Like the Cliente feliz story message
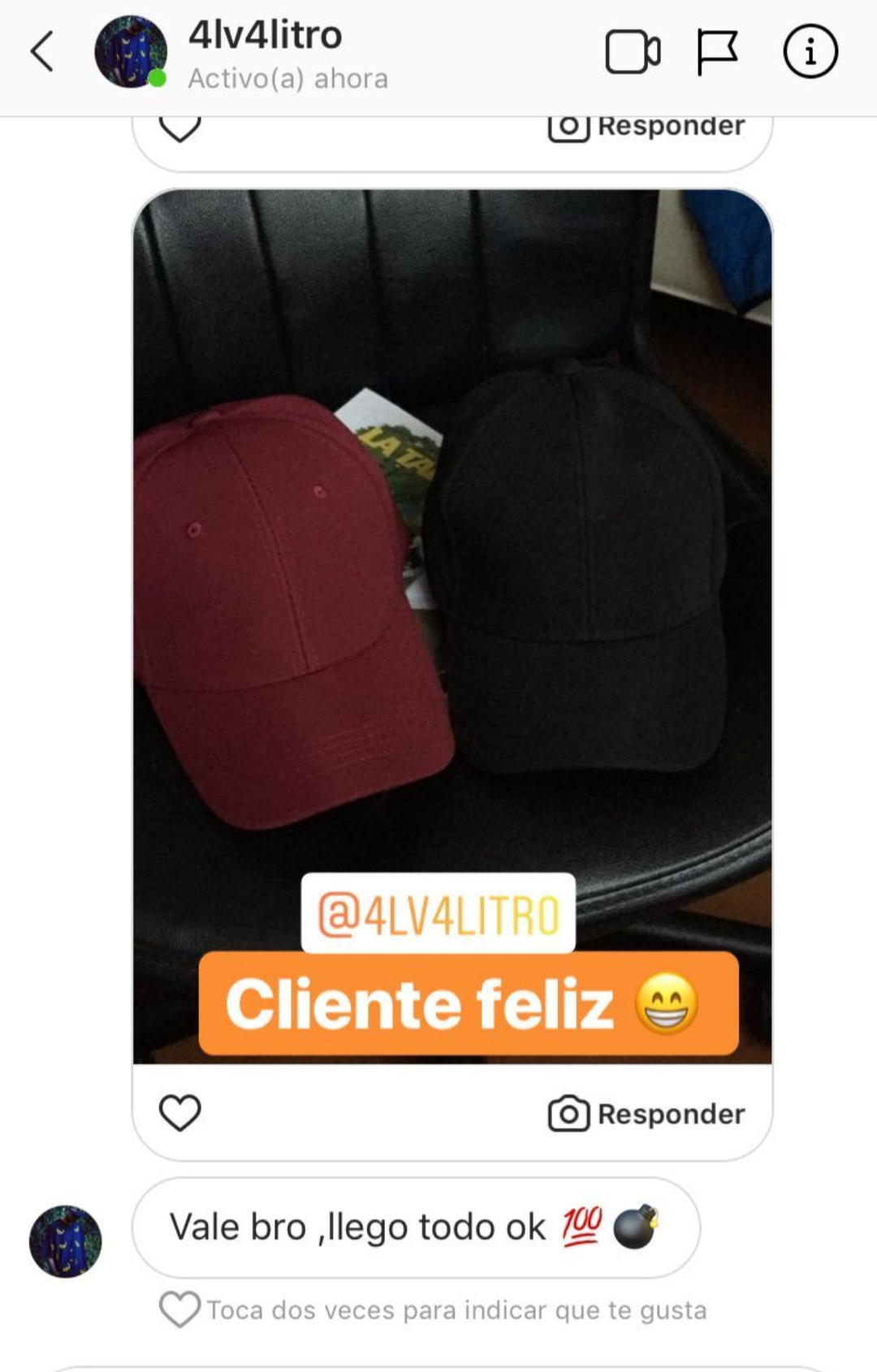877x1372 pixels. point(180,1112)
